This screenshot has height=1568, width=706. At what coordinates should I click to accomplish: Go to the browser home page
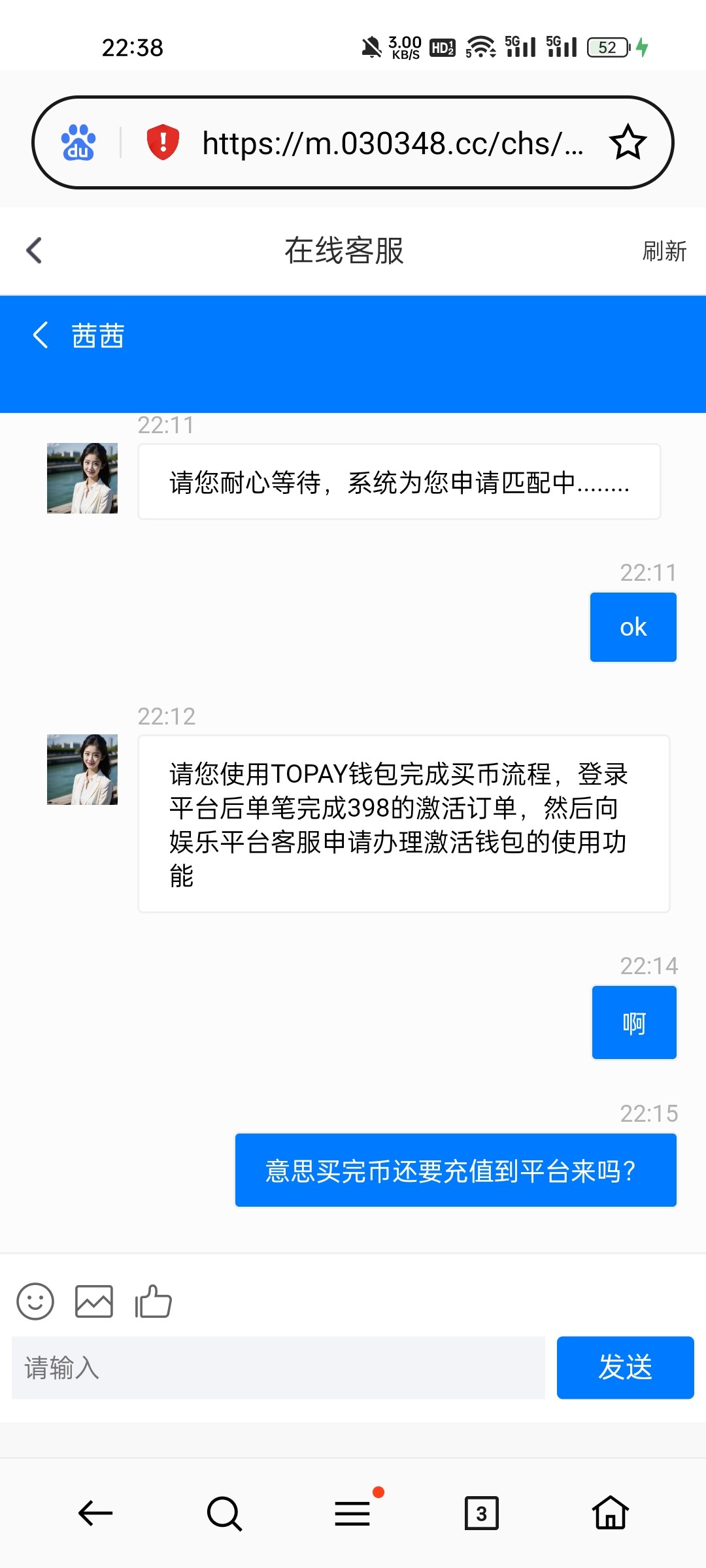pos(611,1513)
